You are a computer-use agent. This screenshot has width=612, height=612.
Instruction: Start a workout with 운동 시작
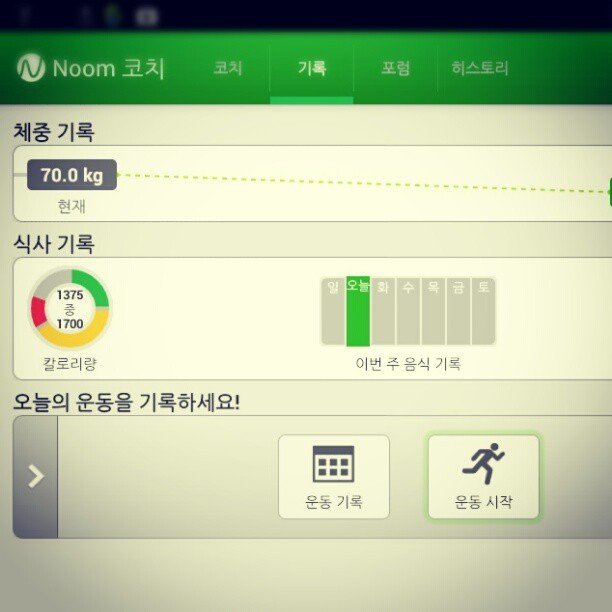click(x=484, y=476)
